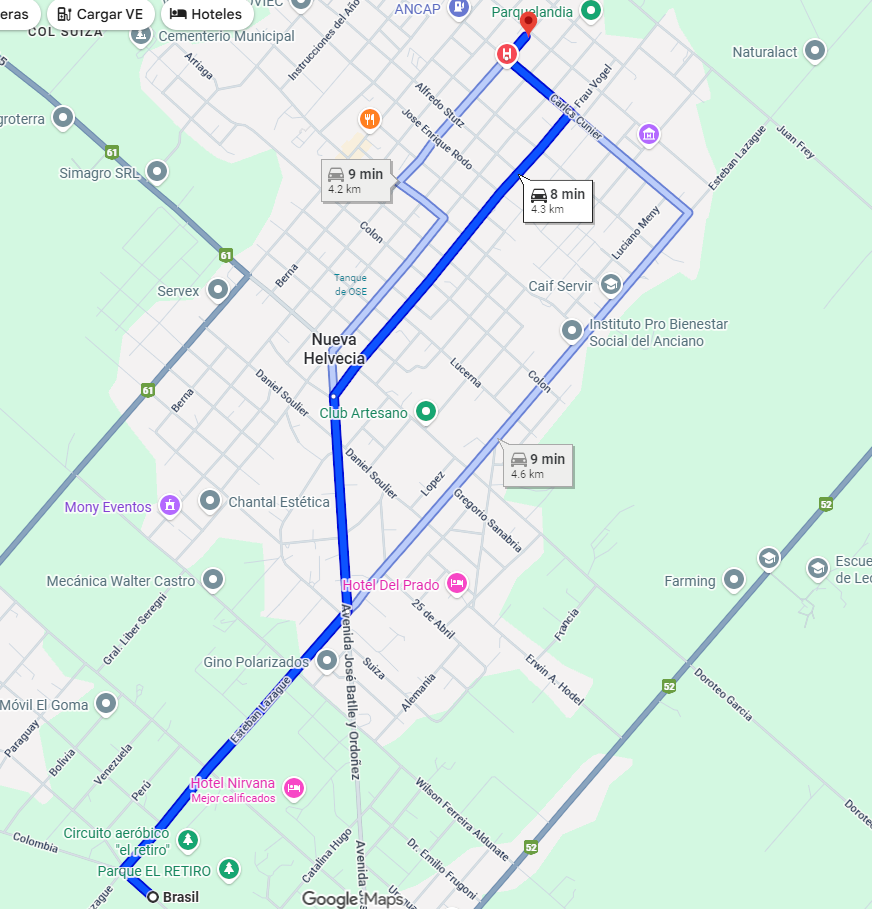Choose the 8 min 4.3 km route
The width and height of the screenshot is (872, 909).
click(558, 201)
